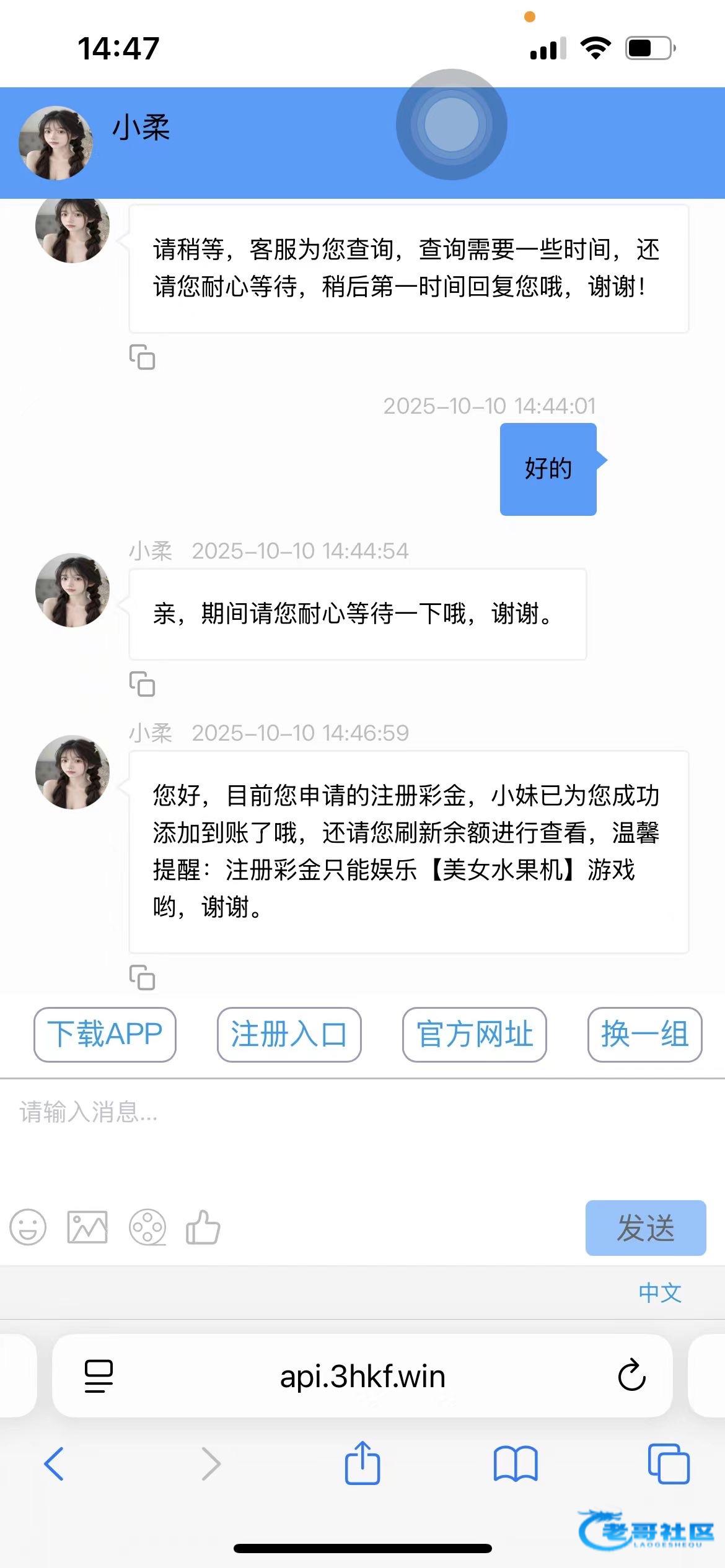This screenshot has height=1568, width=725.
Task: Attach an image to the chat
Action: click(x=87, y=1227)
